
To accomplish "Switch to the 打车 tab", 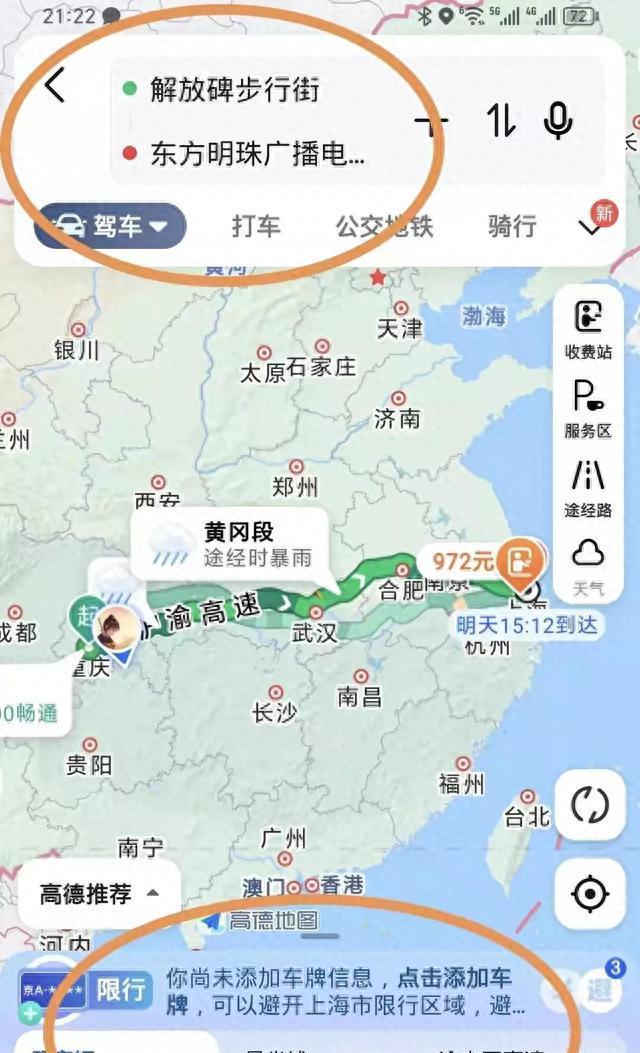I will (256, 226).
